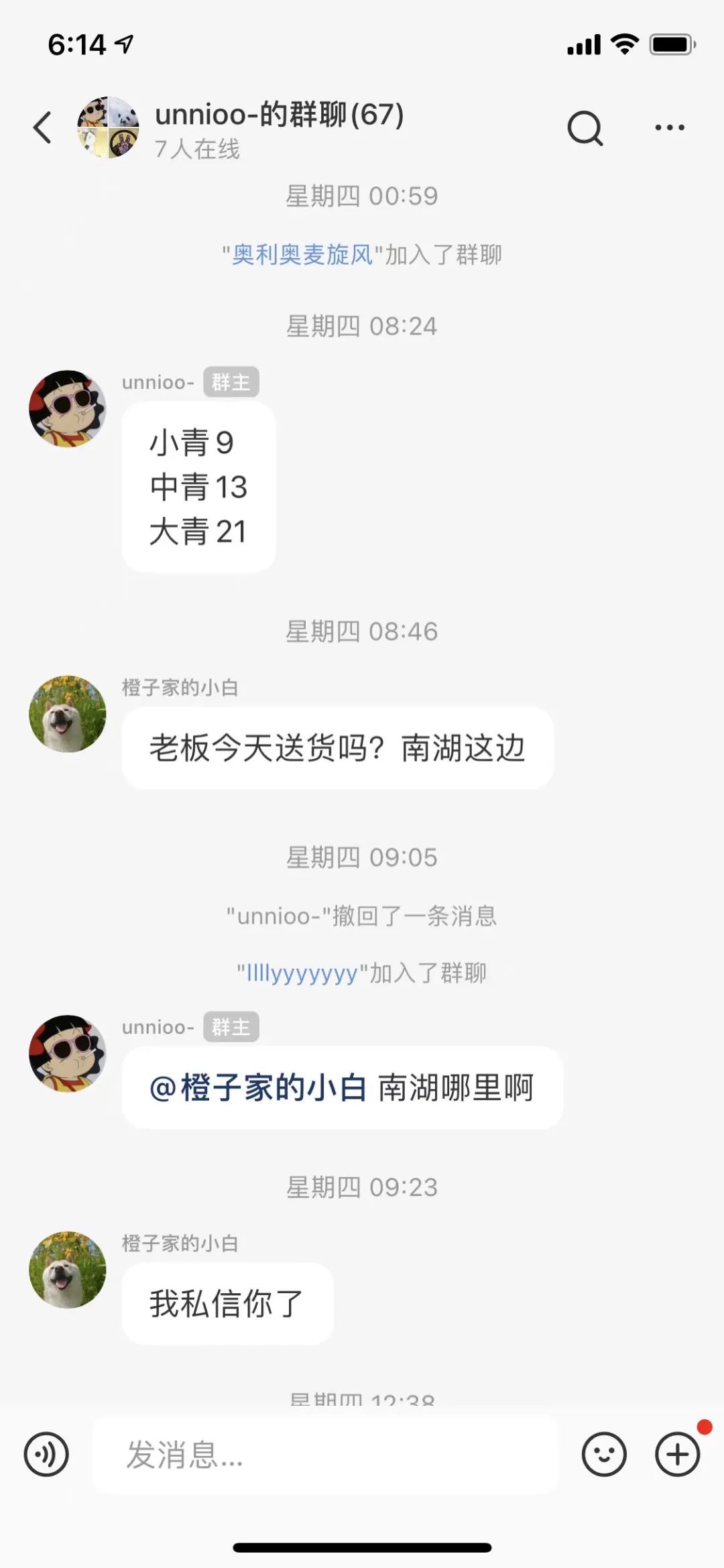Go back from the group chat

coord(43,127)
